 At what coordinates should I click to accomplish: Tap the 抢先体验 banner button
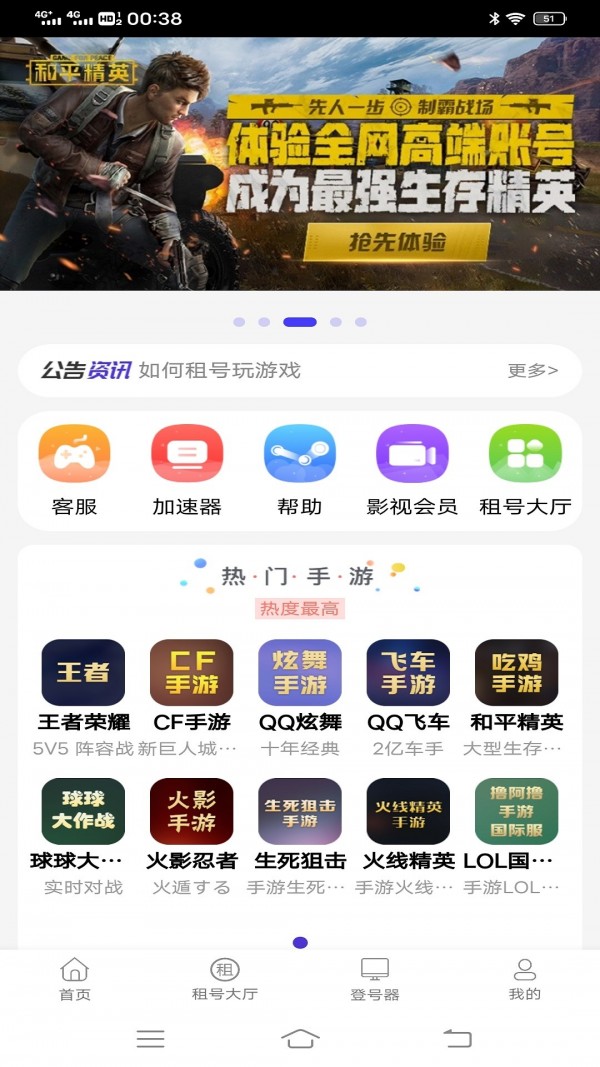[397, 242]
